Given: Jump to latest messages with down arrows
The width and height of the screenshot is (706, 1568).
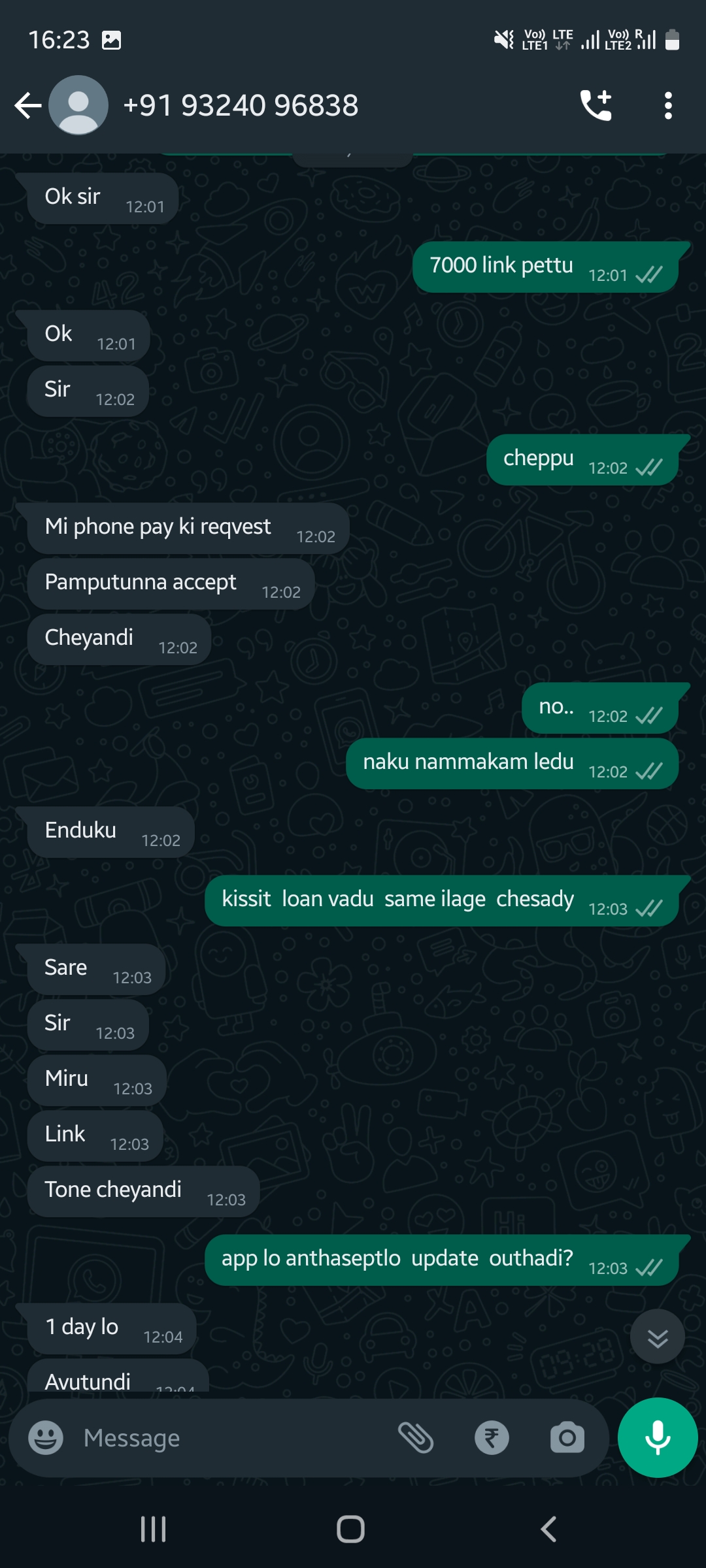Looking at the screenshot, I should click(x=657, y=1338).
